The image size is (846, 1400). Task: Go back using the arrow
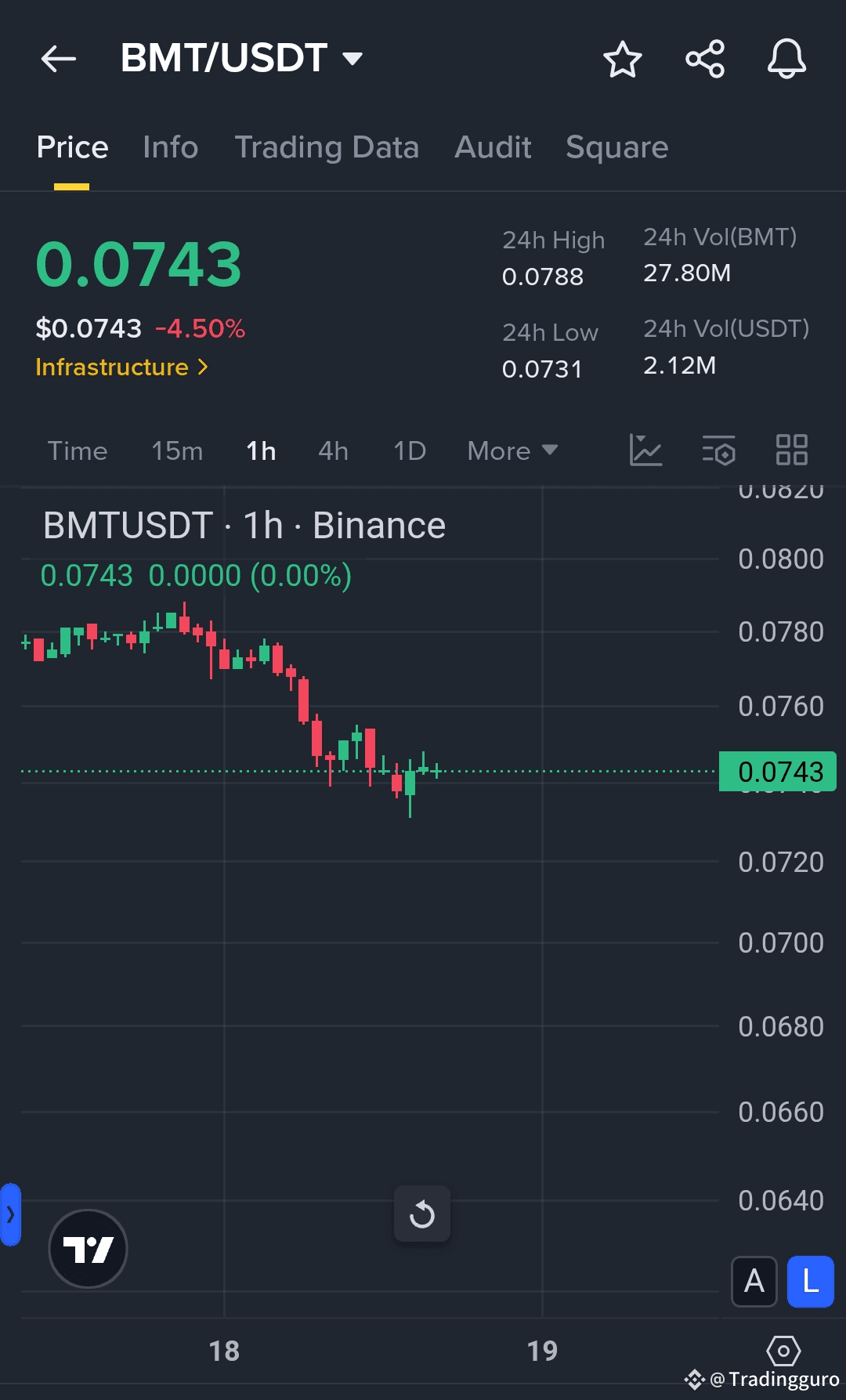pos(59,59)
